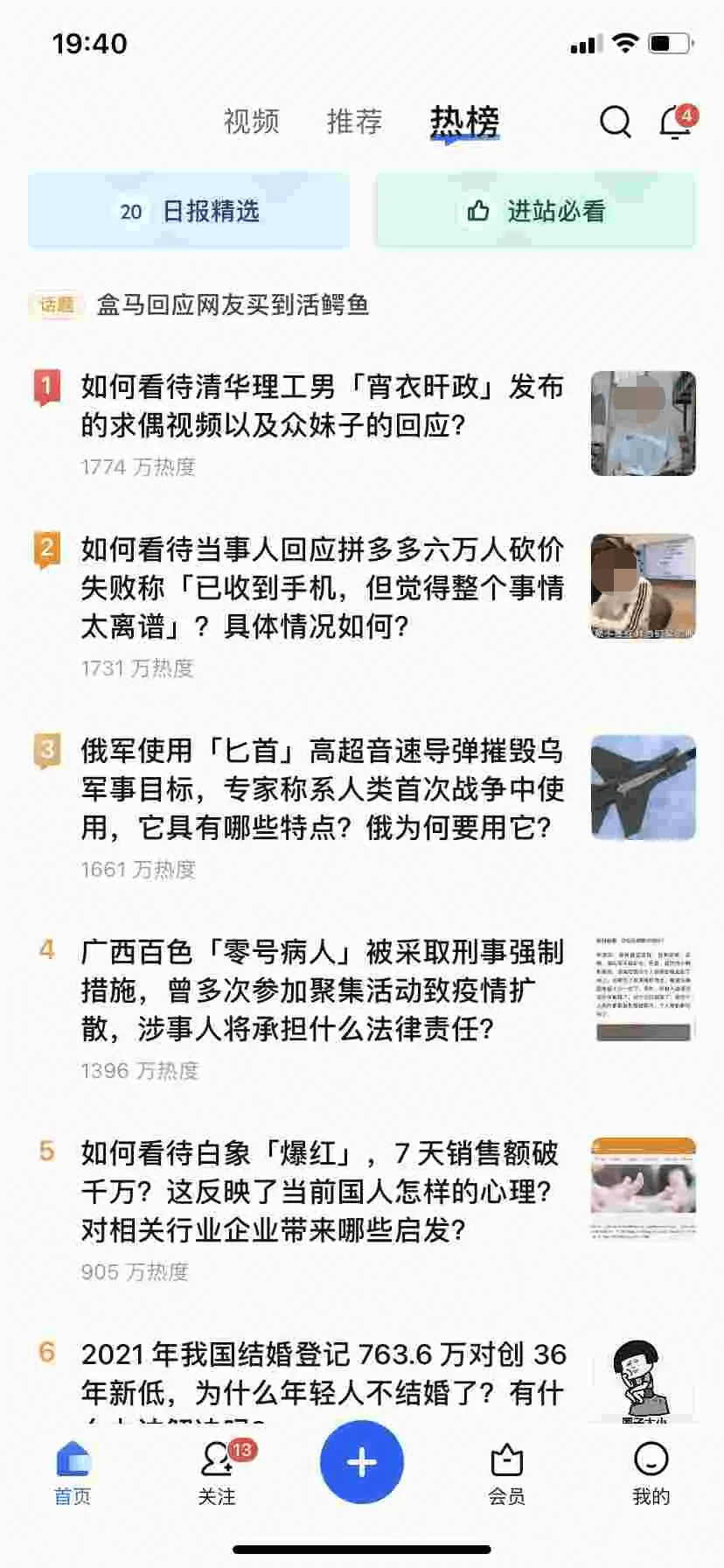
Task: Open the 白象爆红 question
Action: (x=322, y=1192)
